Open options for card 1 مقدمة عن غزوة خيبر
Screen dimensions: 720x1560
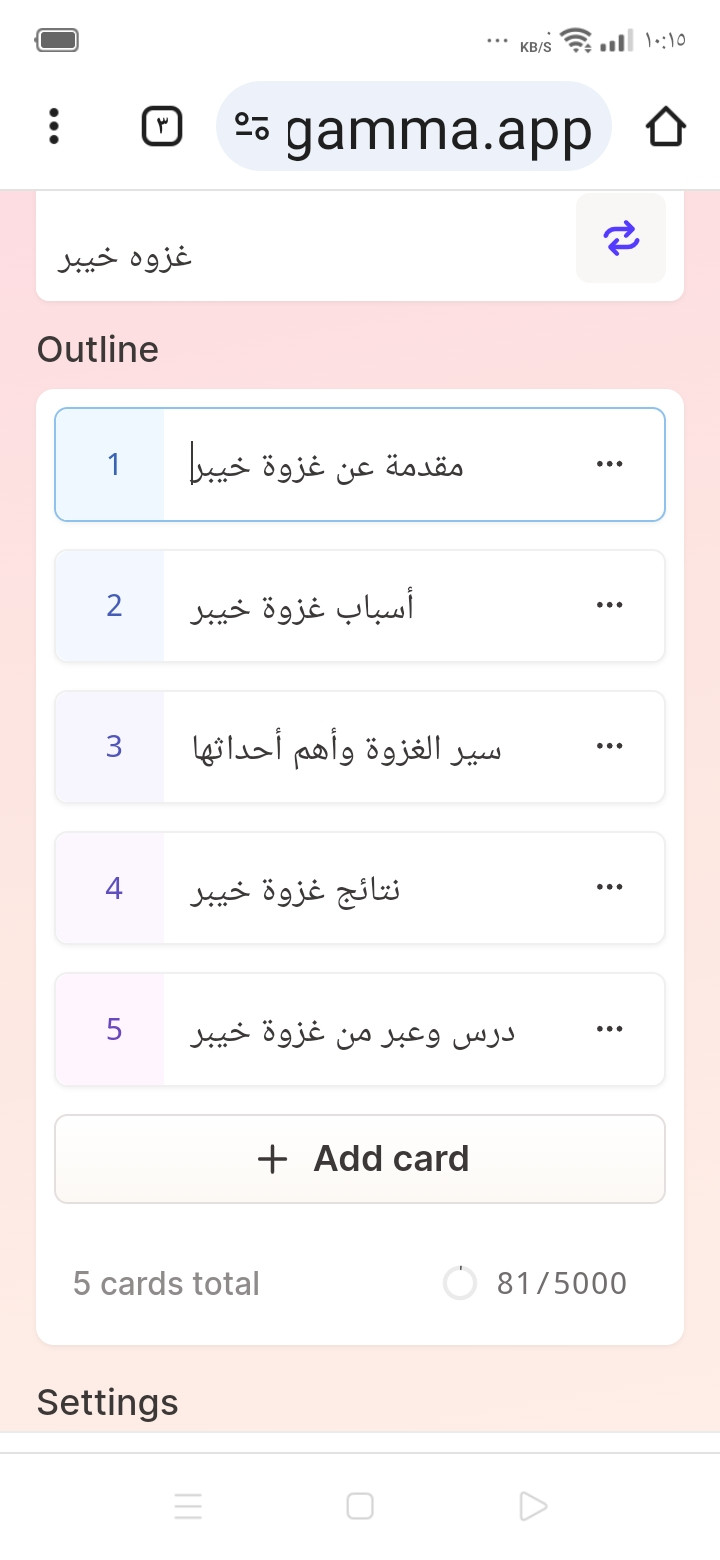[x=609, y=464]
